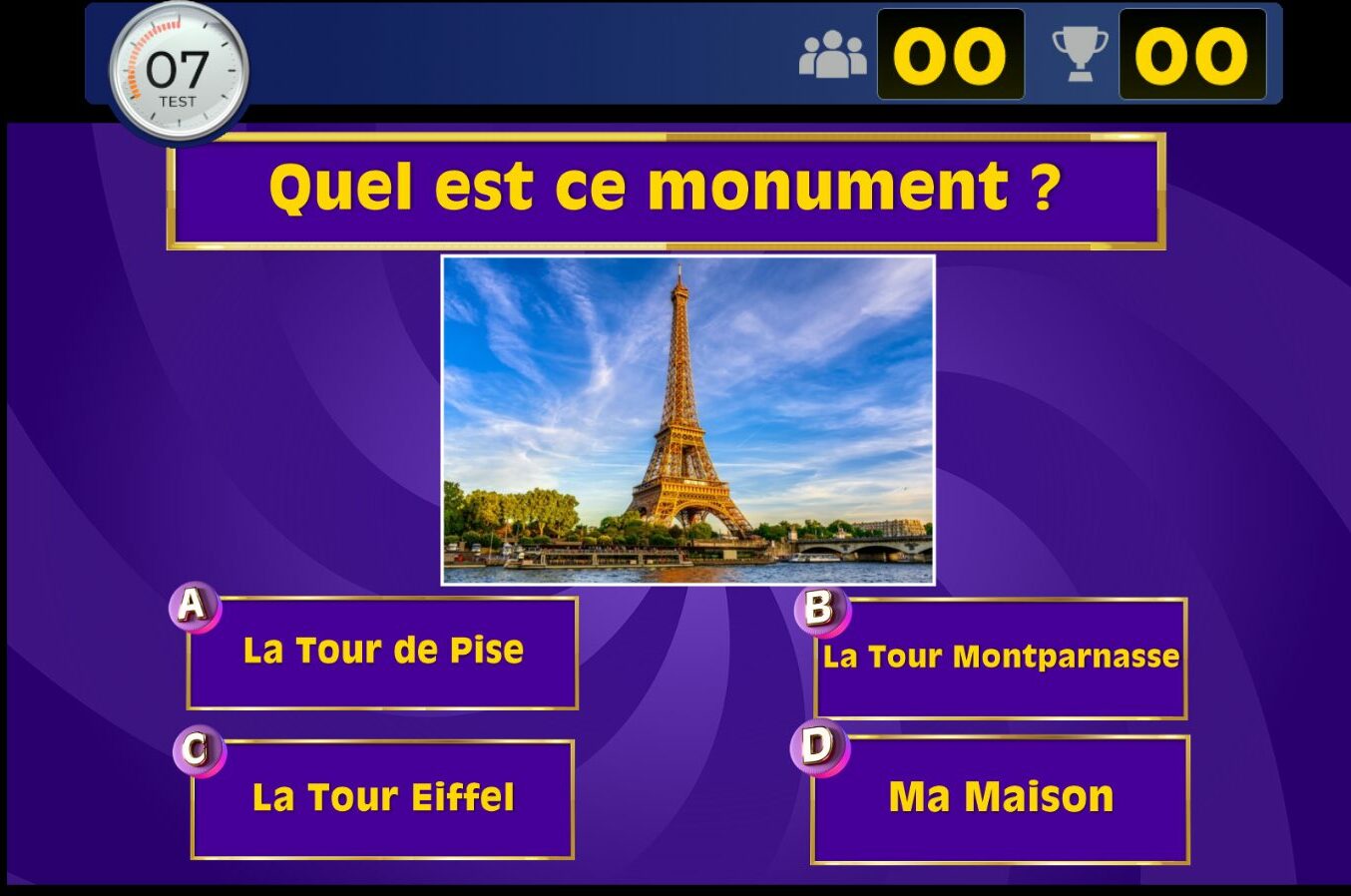Tap answer D Ma Maison
Viewport: 1351px width, 896px height.
coord(1001,798)
